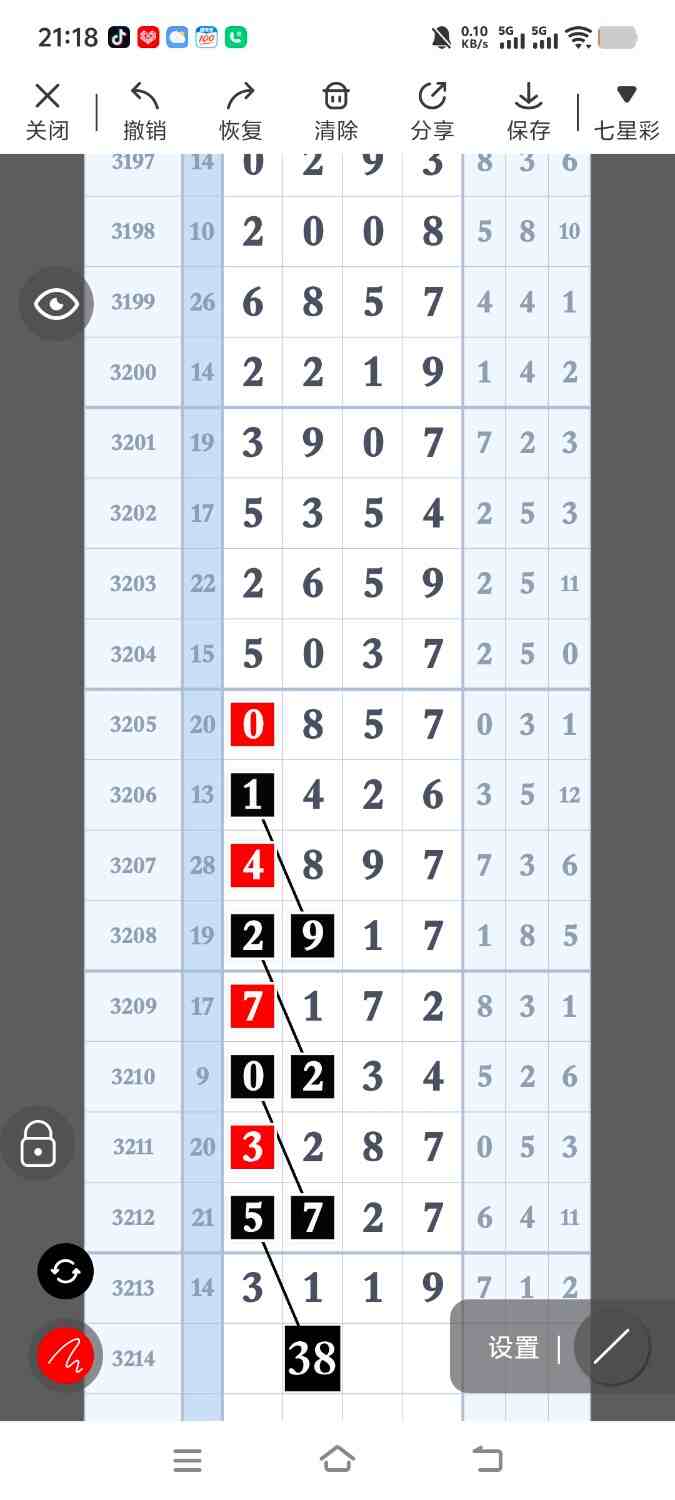The height and width of the screenshot is (1500, 675).
Task: Clear all markings with the 清除 button
Action: [x=336, y=111]
